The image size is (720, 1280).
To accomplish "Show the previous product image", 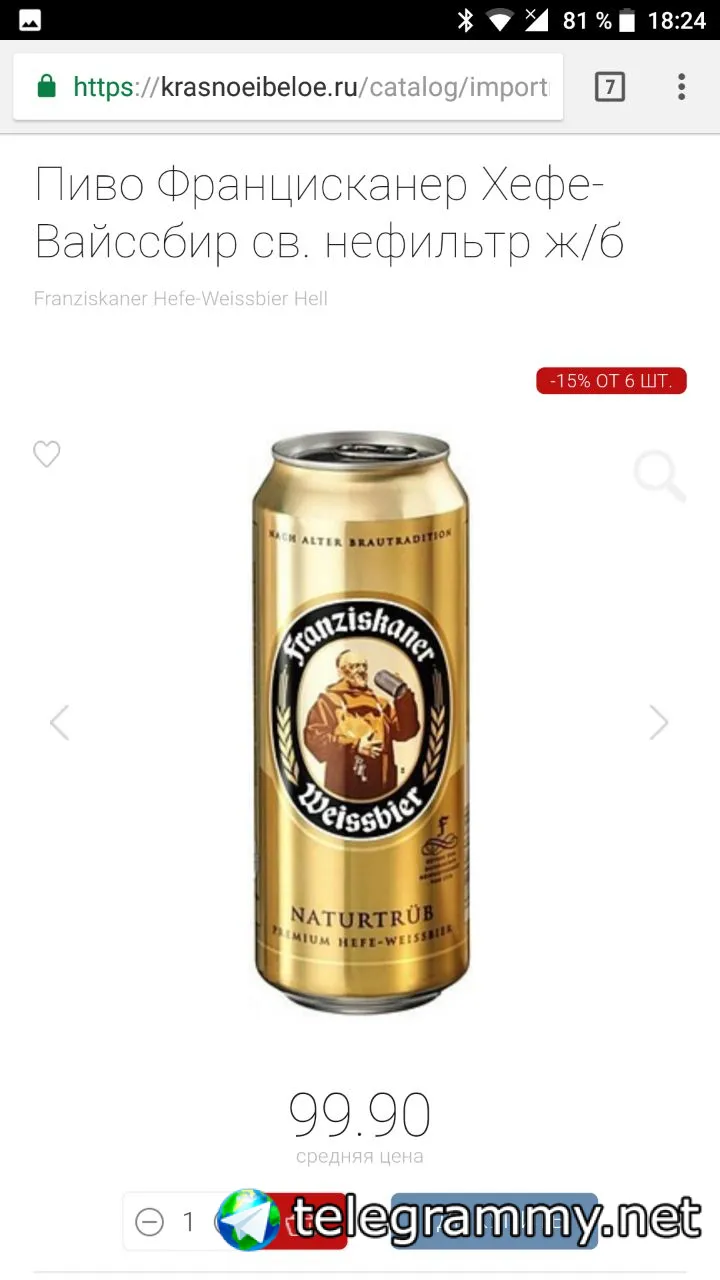I will pyautogui.click(x=60, y=722).
